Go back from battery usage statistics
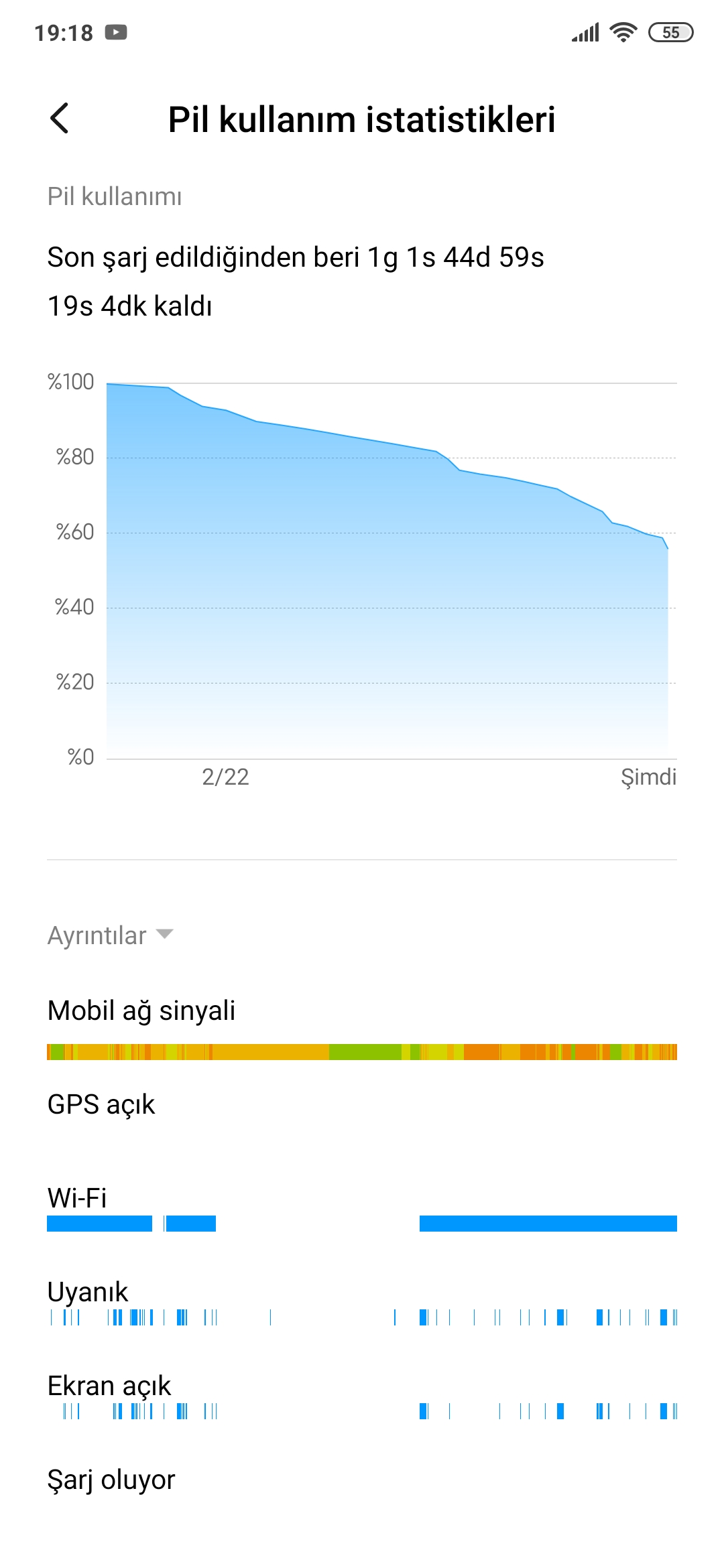The height and width of the screenshot is (1568, 724). (x=60, y=119)
